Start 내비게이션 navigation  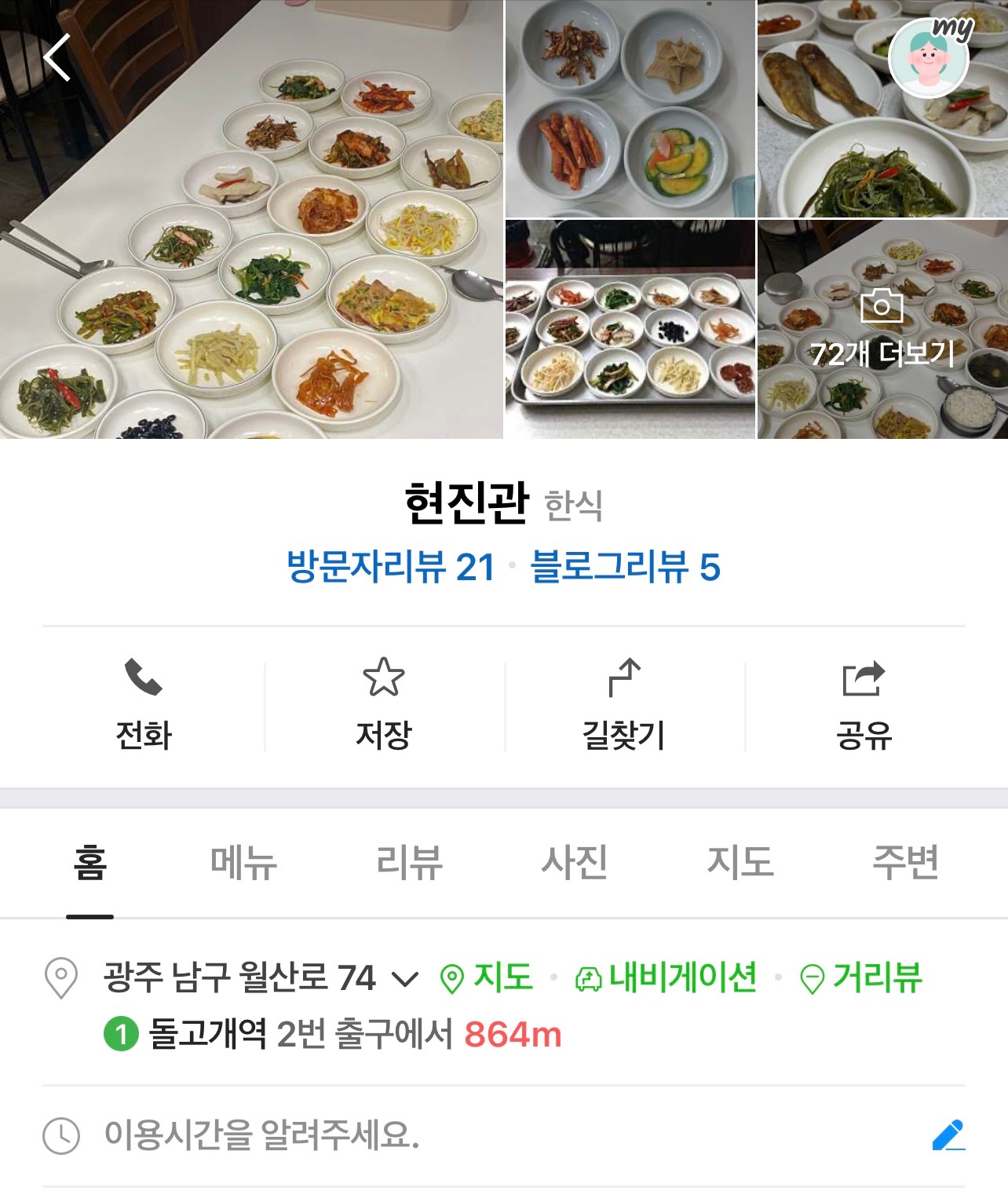tap(666, 977)
